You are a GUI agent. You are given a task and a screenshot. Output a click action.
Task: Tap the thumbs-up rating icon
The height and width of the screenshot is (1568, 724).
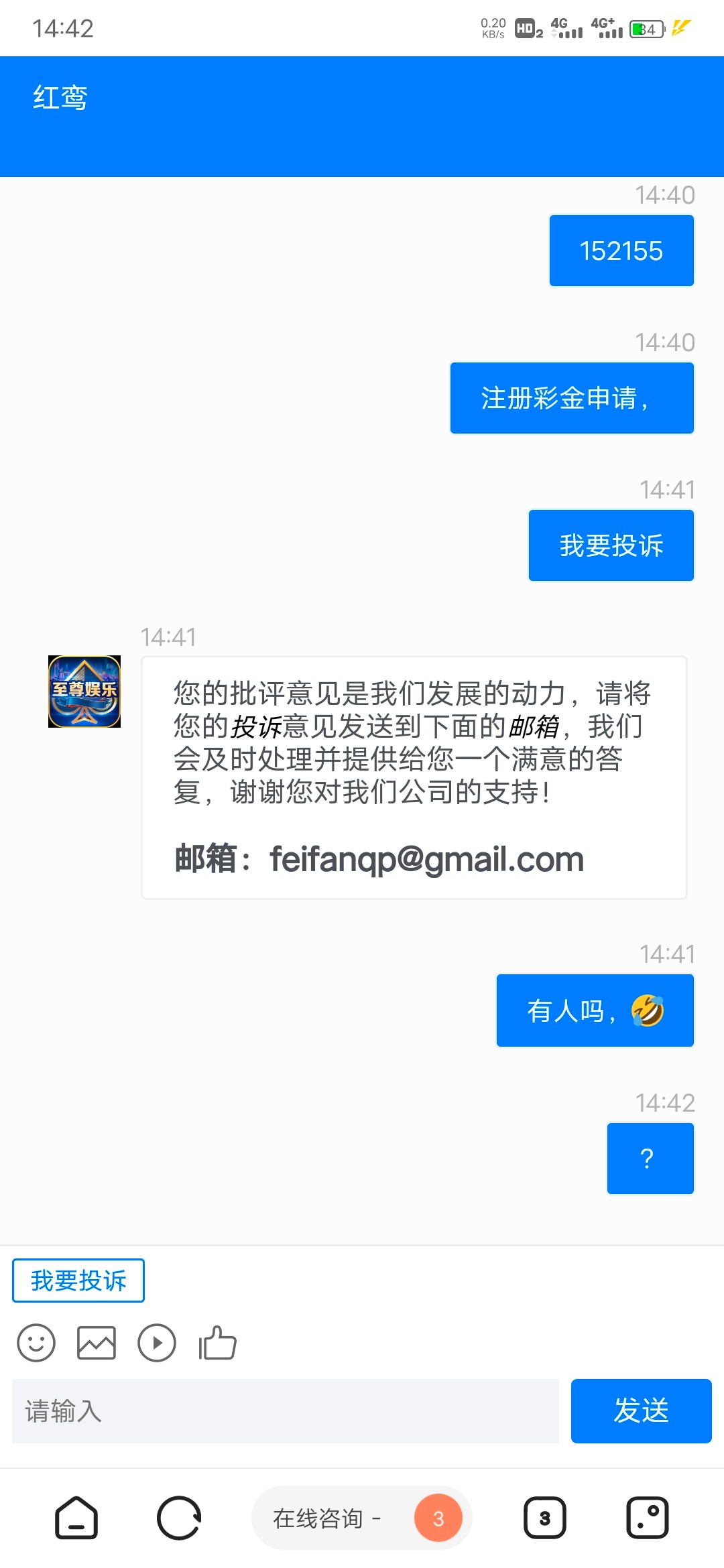[x=217, y=1343]
